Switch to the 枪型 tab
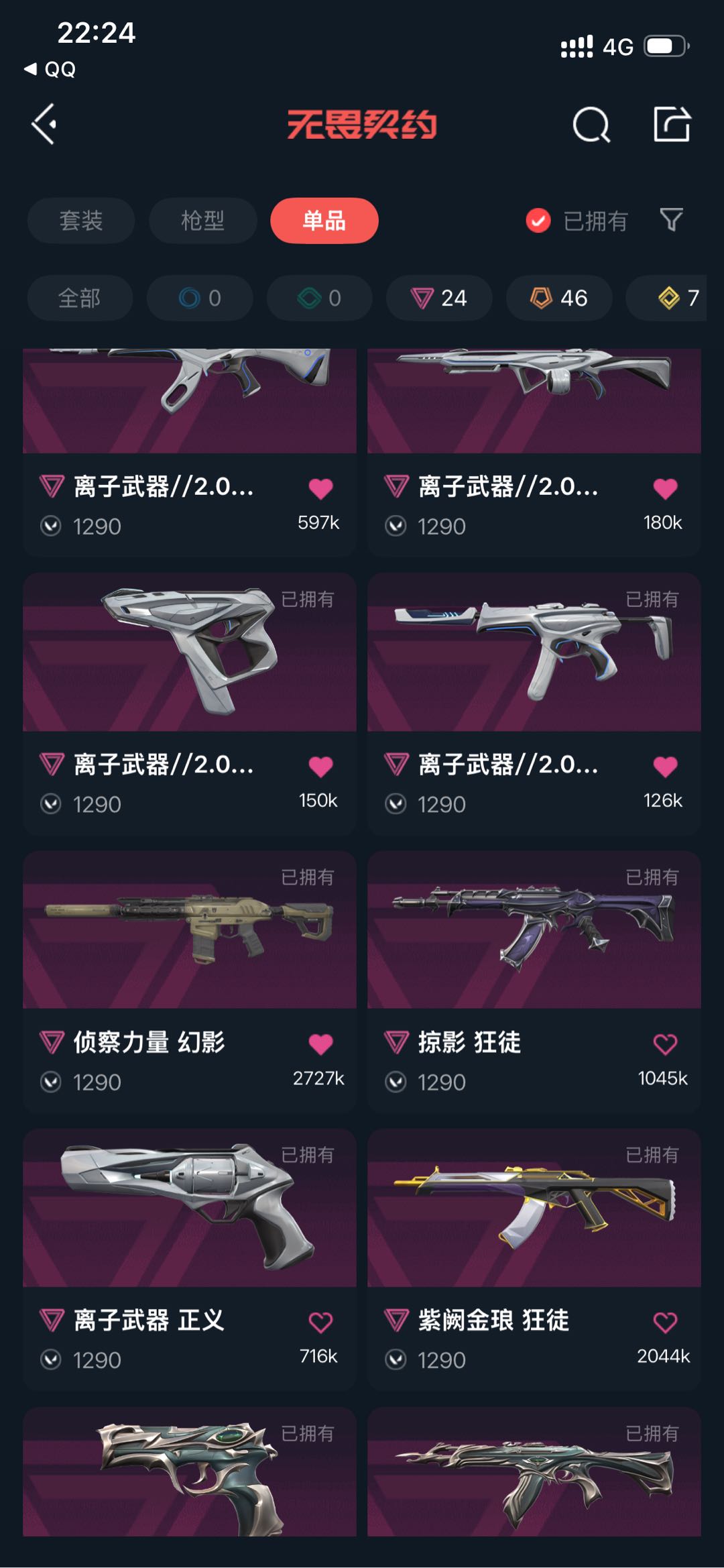The image size is (724, 1568). [x=202, y=221]
